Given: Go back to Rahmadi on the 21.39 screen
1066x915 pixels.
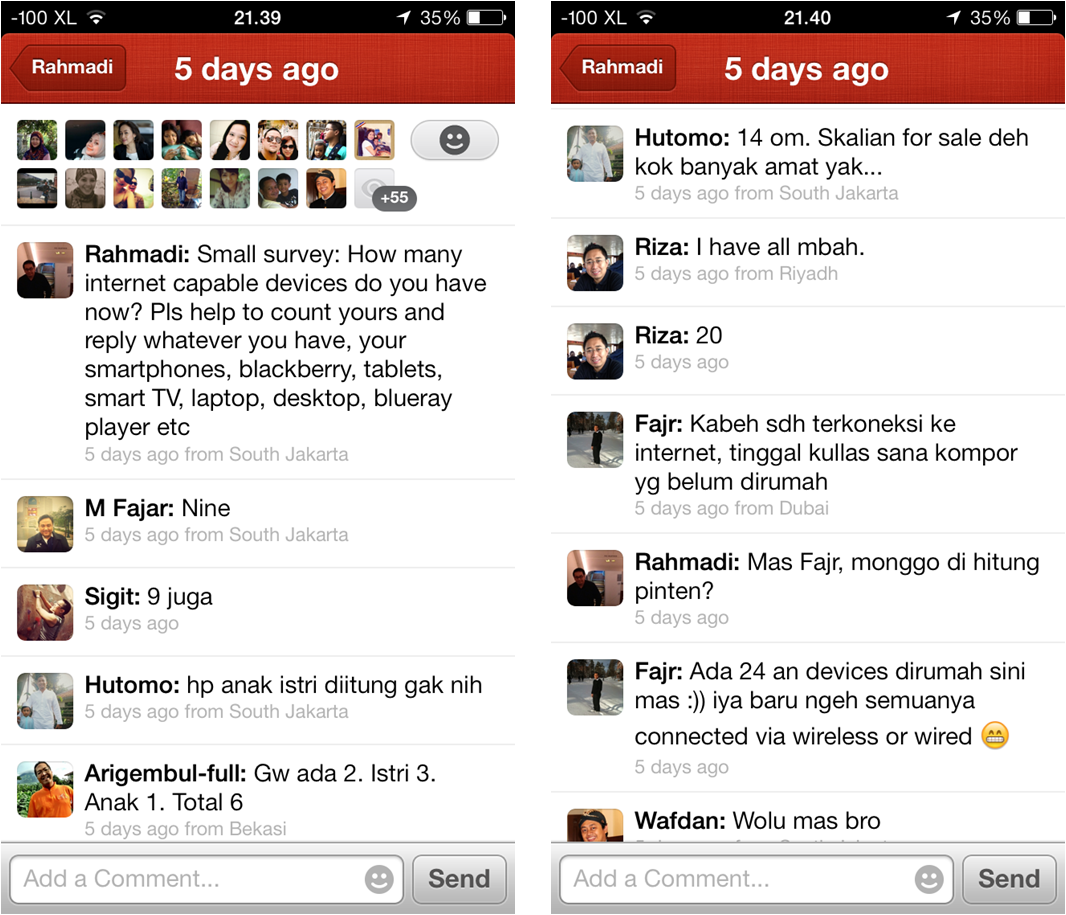Looking at the screenshot, I should coord(68,68).
